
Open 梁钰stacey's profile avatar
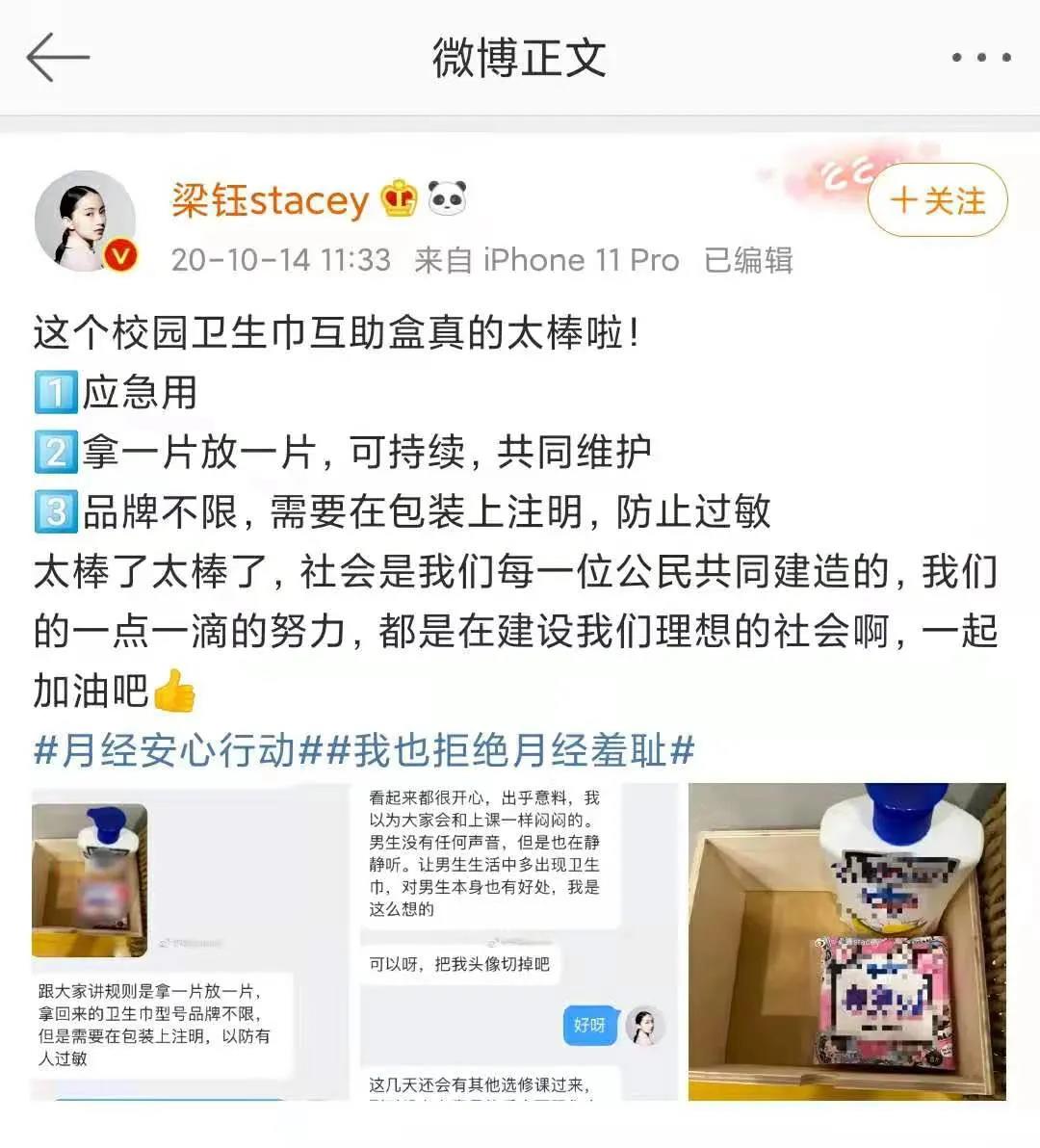coord(86,222)
